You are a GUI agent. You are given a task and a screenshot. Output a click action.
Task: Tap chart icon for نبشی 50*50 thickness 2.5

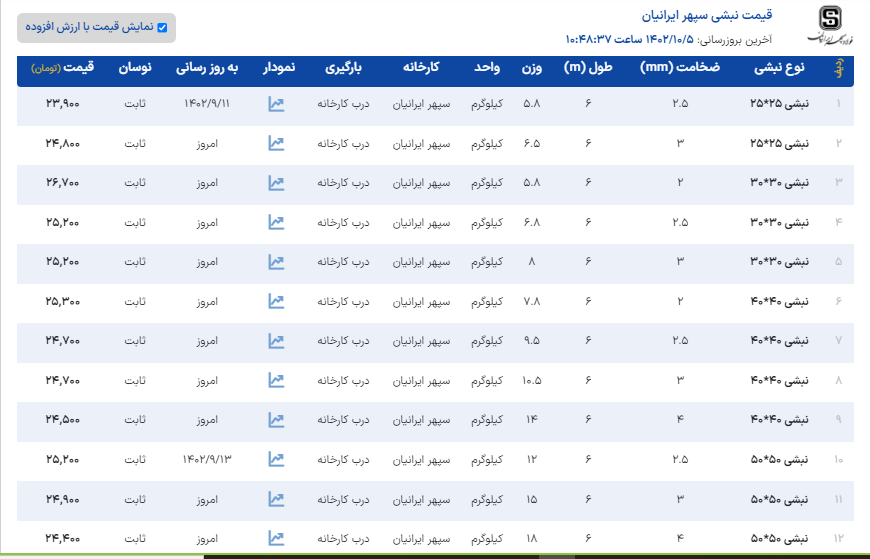(x=277, y=459)
